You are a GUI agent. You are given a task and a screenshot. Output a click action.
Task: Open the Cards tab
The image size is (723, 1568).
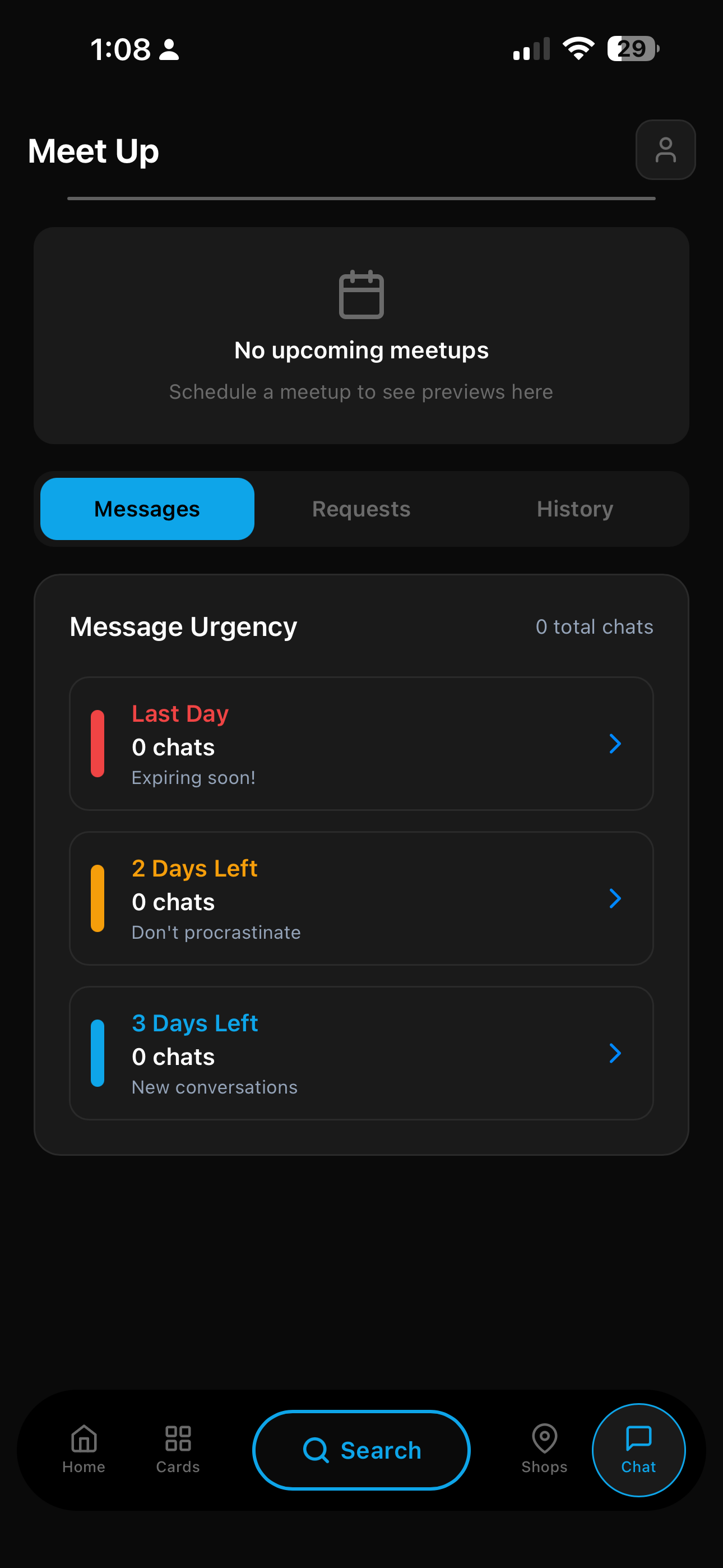(178, 1449)
